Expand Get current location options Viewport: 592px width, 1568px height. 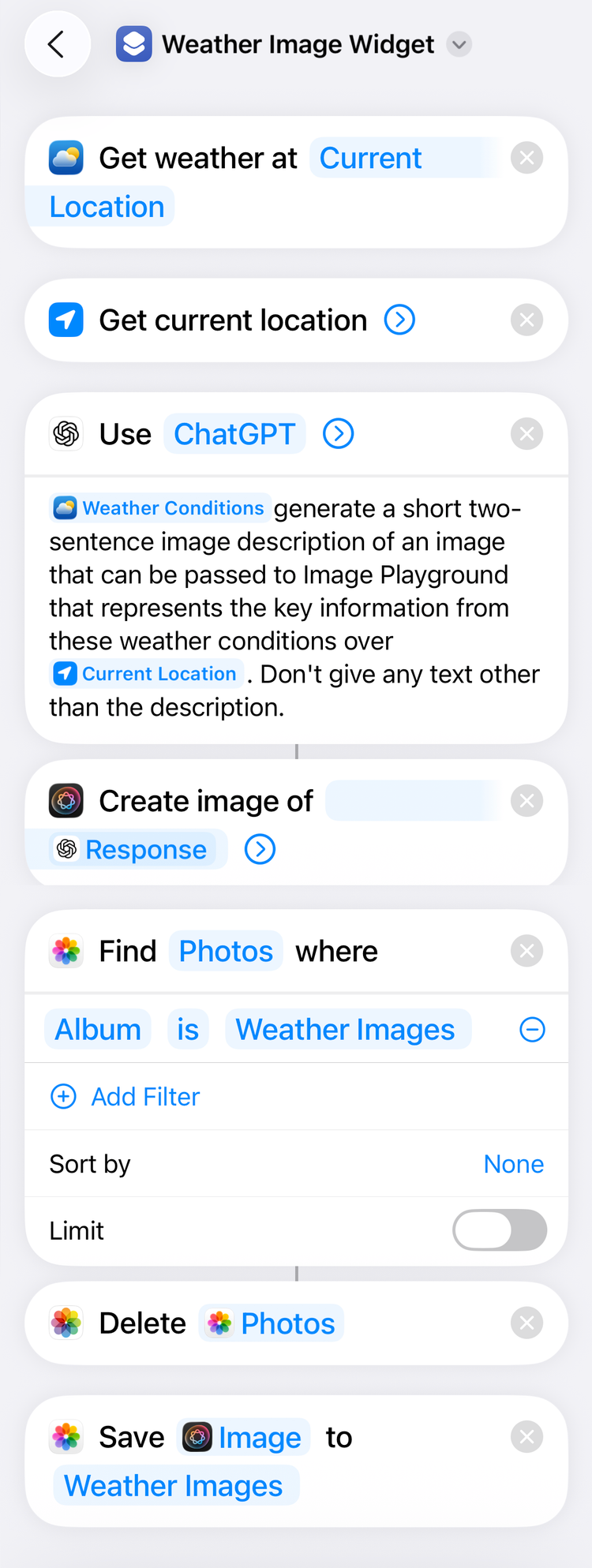pos(399,320)
